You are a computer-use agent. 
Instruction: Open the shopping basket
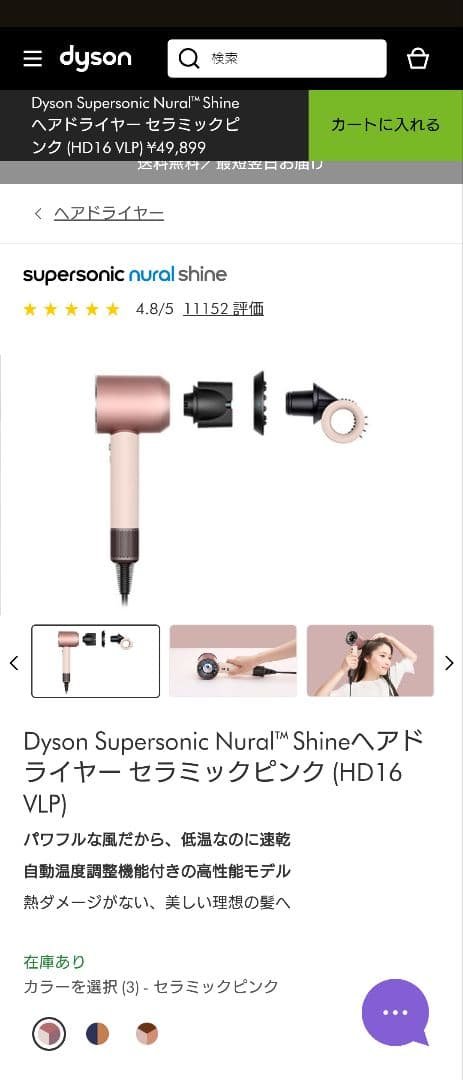(x=418, y=59)
